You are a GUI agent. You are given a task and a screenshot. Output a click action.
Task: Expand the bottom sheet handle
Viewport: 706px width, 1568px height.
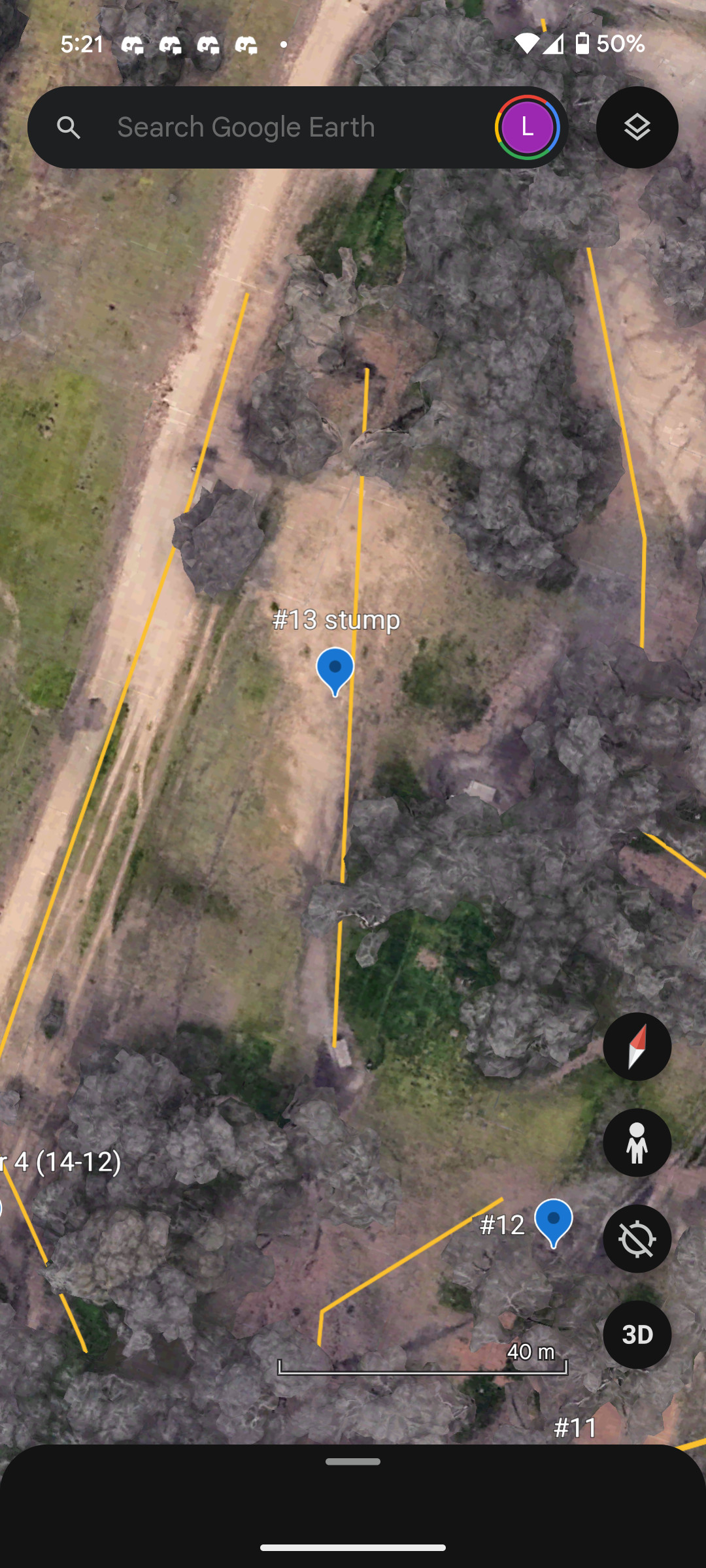click(353, 1462)
